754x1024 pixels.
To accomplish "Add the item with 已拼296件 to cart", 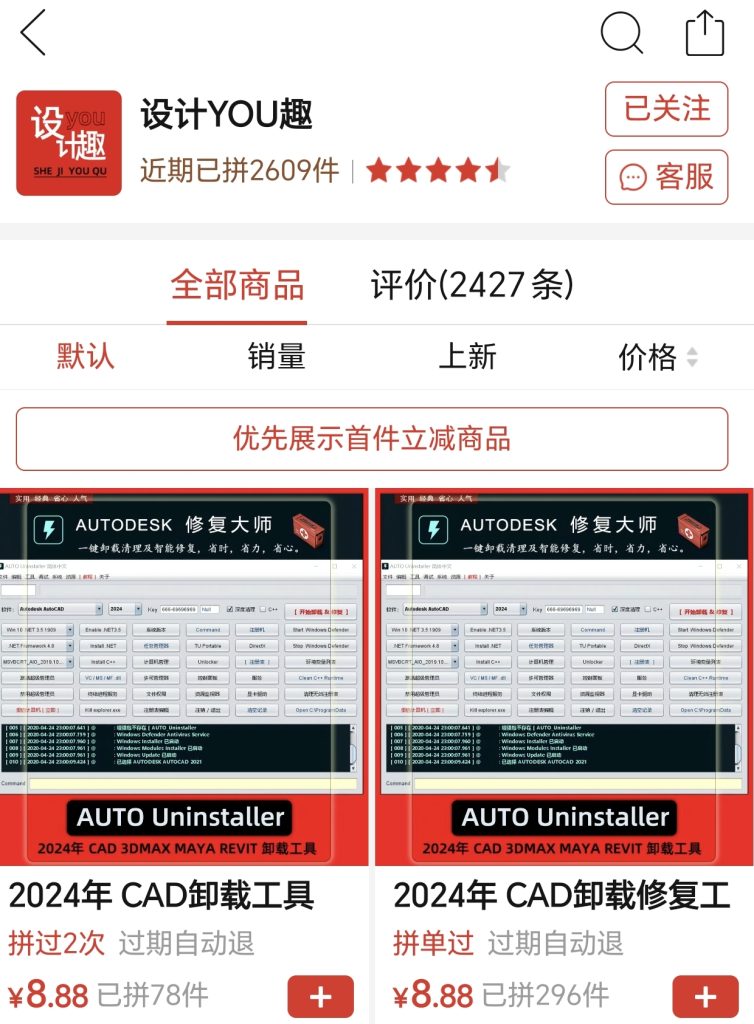I will [x=705, y=996].
